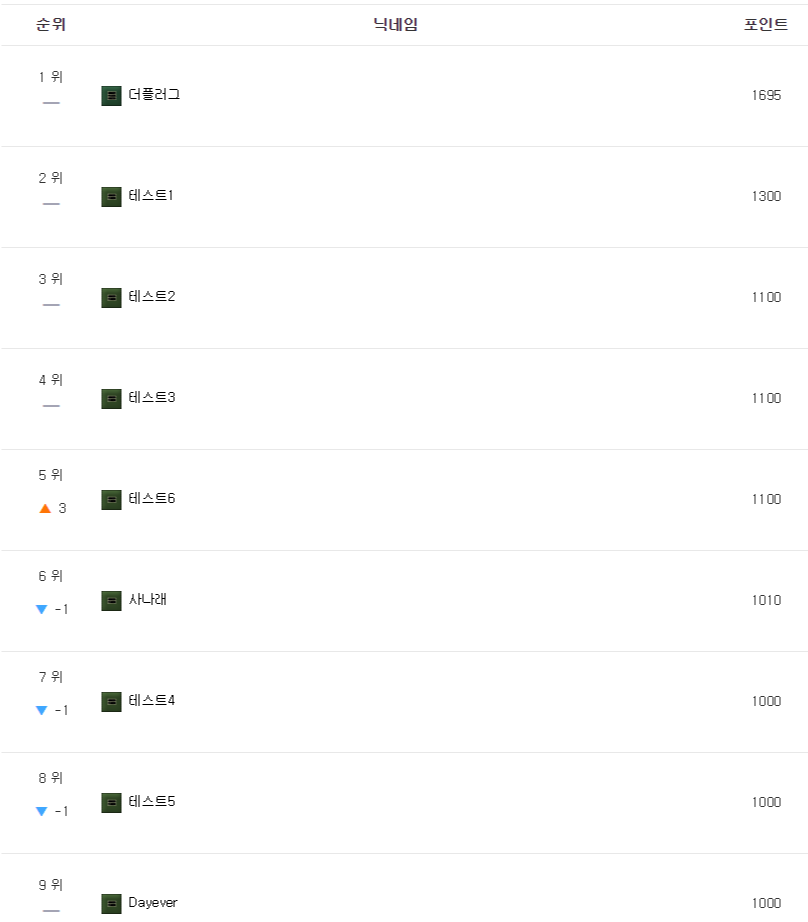Sort by the 순위 column header
The width and height of the screenshot is (808, 922).
53,23
